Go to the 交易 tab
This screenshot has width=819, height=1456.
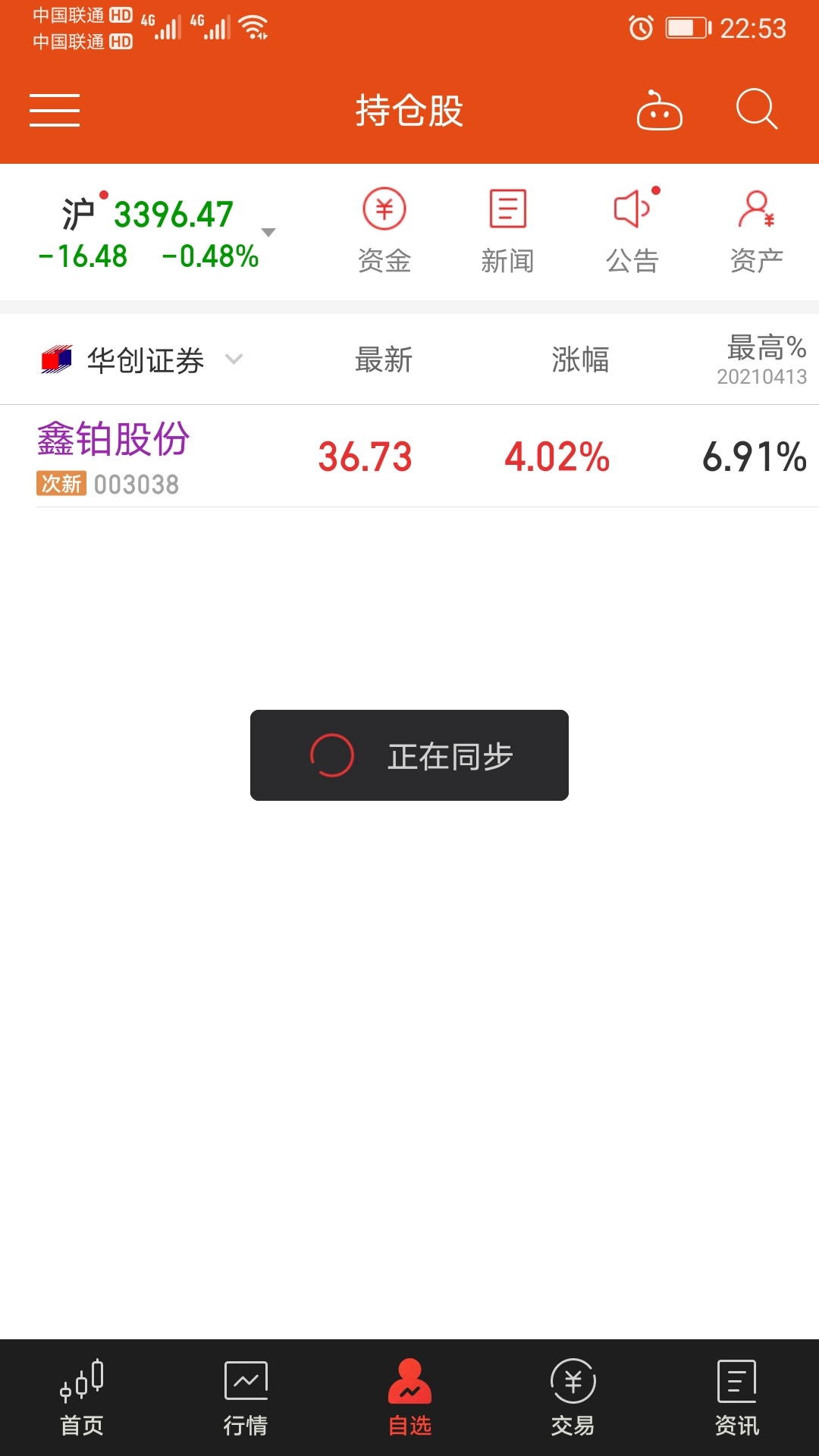point(573,1398)
